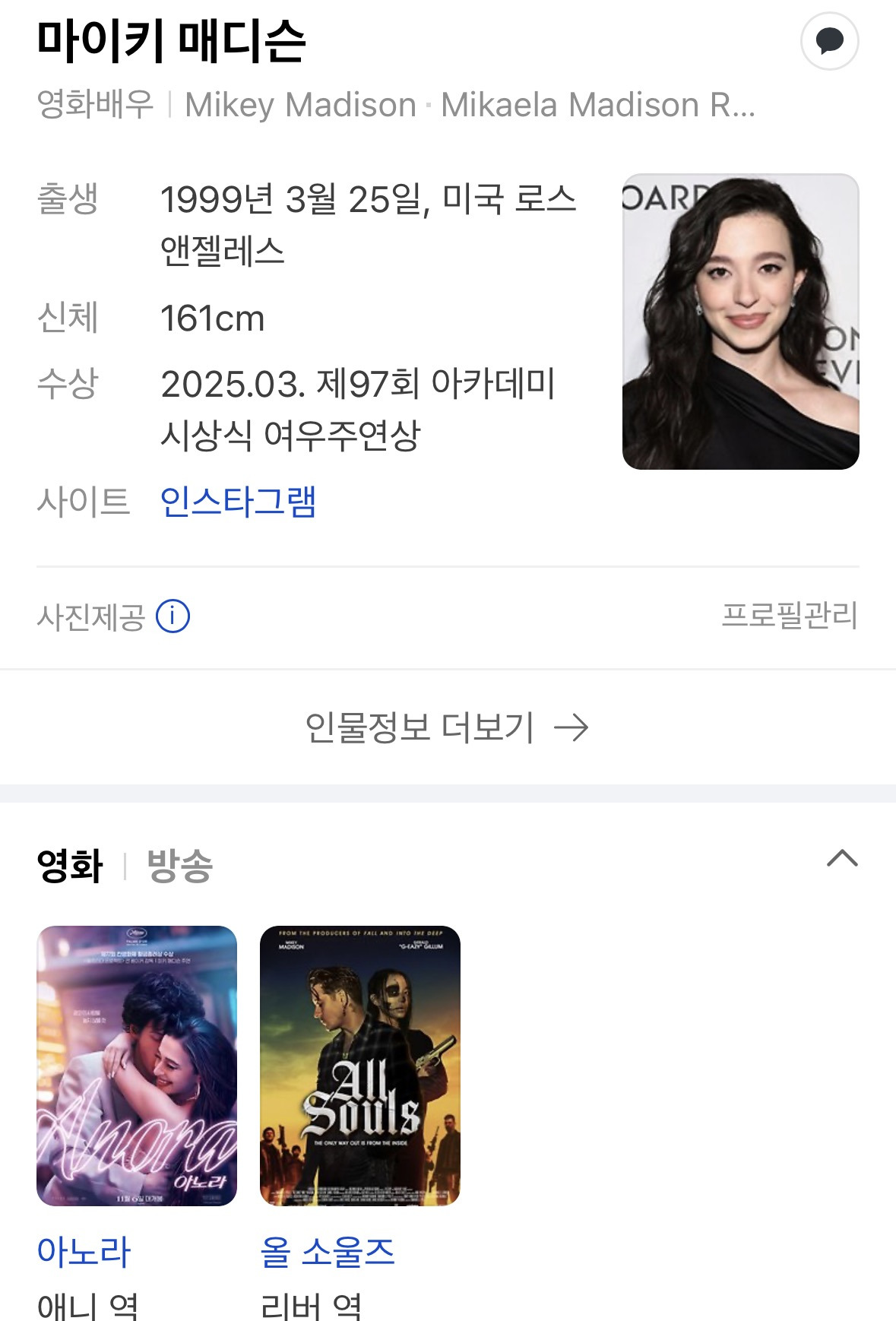Select the 영화 tab
The height and width of the screenshot is (1321, 896).
70,866
